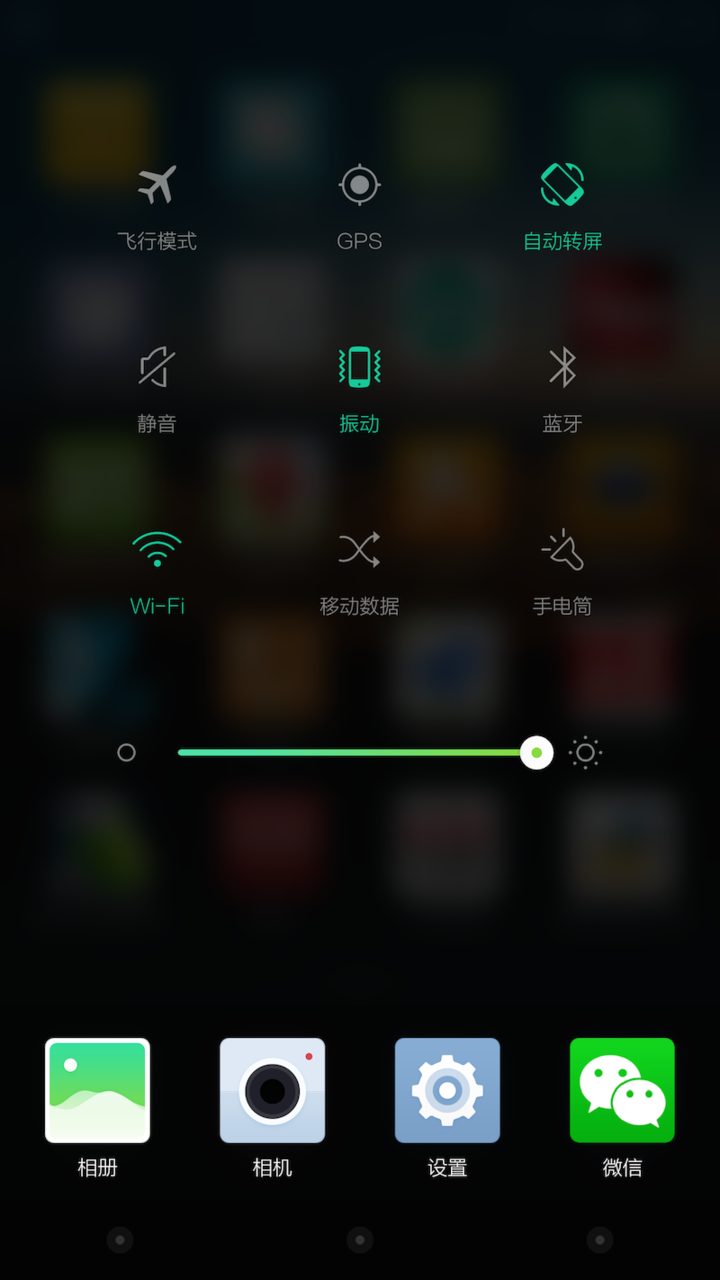The width and height of the screenshot is (720, 1280).
Task: Enable airplane mode (飞行模式)
Action: [157, 186]
